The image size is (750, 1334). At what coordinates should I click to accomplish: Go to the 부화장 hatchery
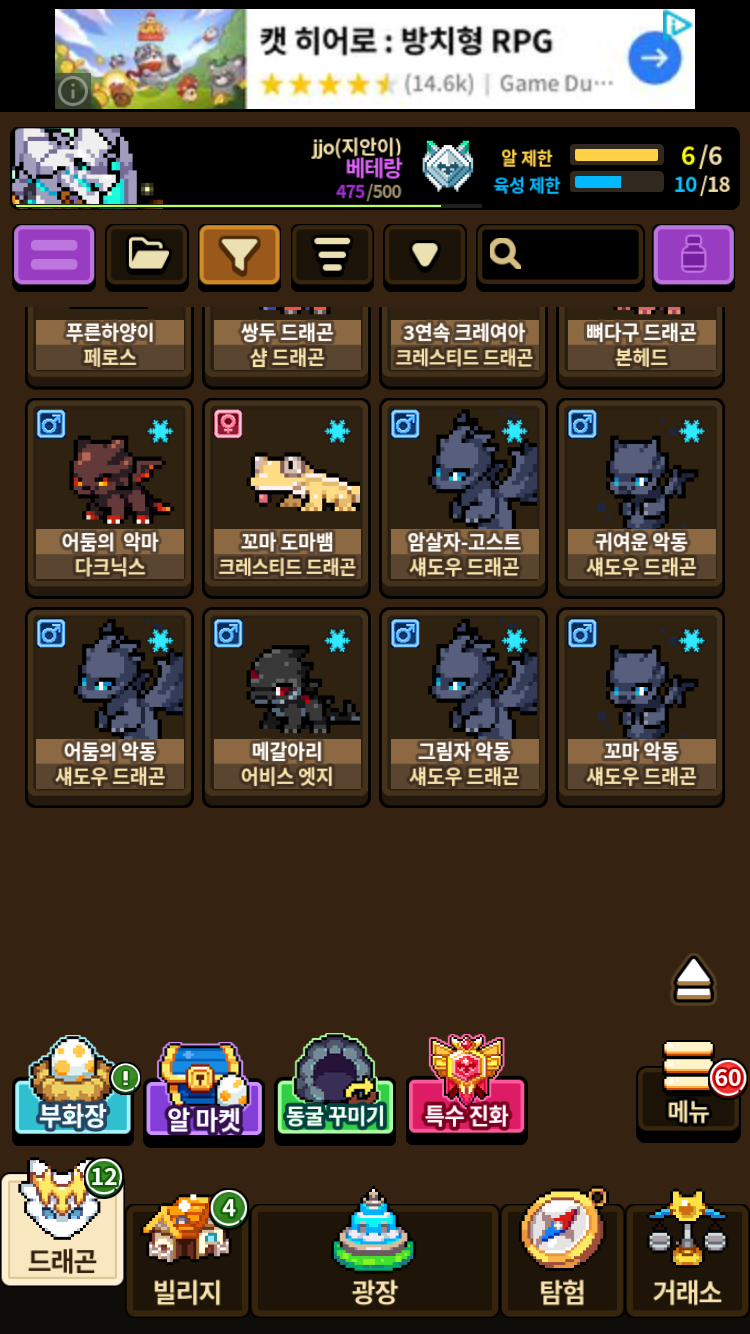[x=73, y=1093]
